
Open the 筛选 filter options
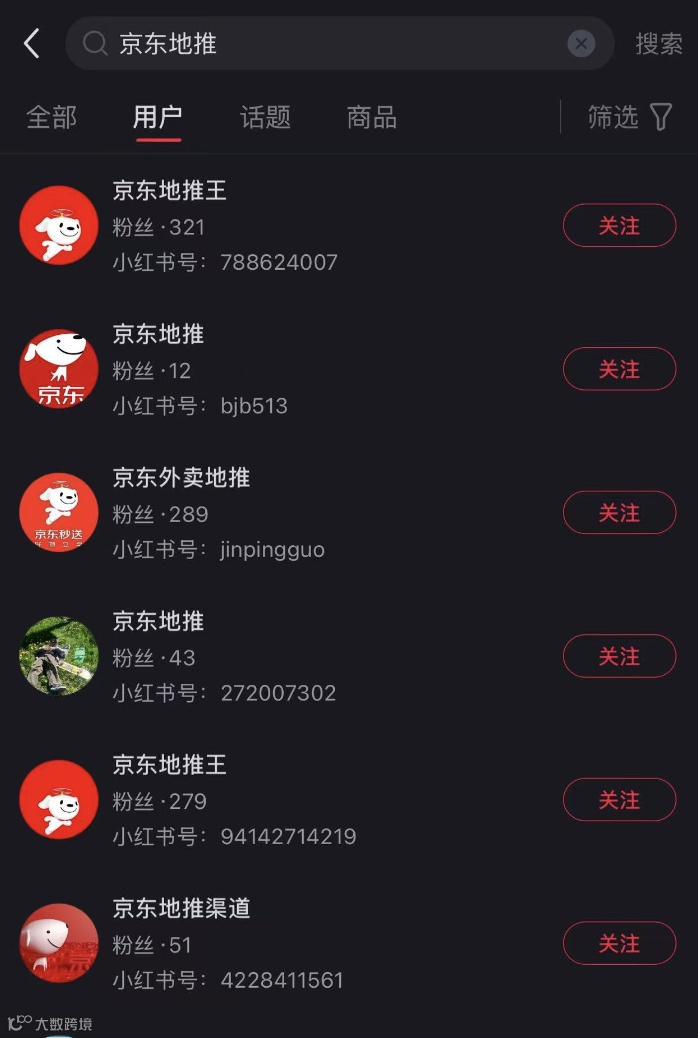click(629, 117)
